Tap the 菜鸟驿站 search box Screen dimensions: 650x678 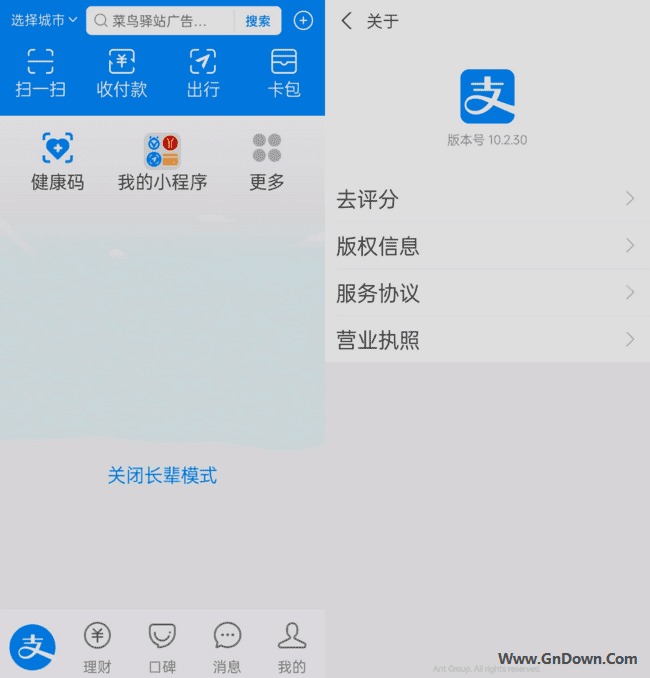pyautogui.click(x=160, y=20)
